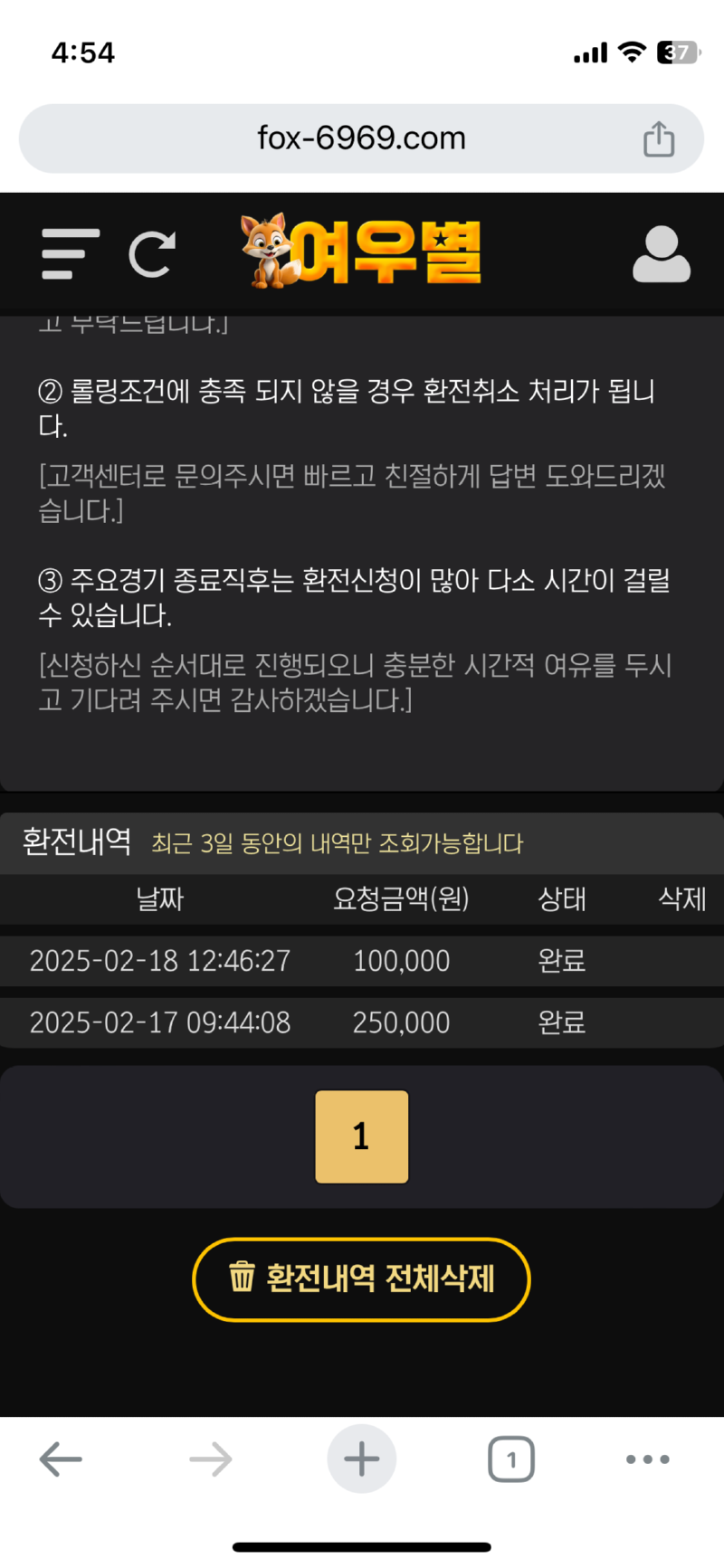Tap the fox-6969.com address bar
The width and height of the screenshot is (724, 1568).
click(x=361, y=138)
